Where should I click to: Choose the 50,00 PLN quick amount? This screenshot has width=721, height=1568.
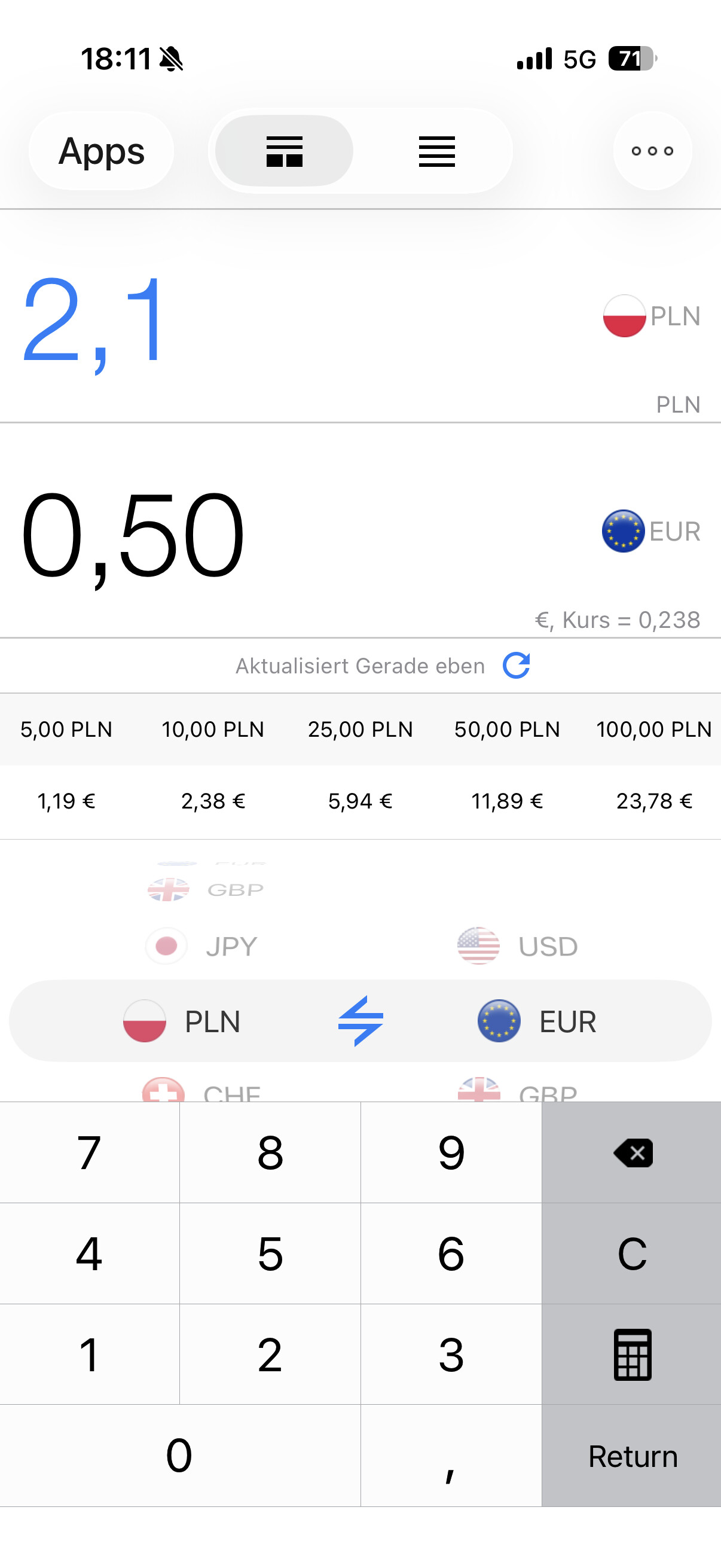[x=507, y=729]
